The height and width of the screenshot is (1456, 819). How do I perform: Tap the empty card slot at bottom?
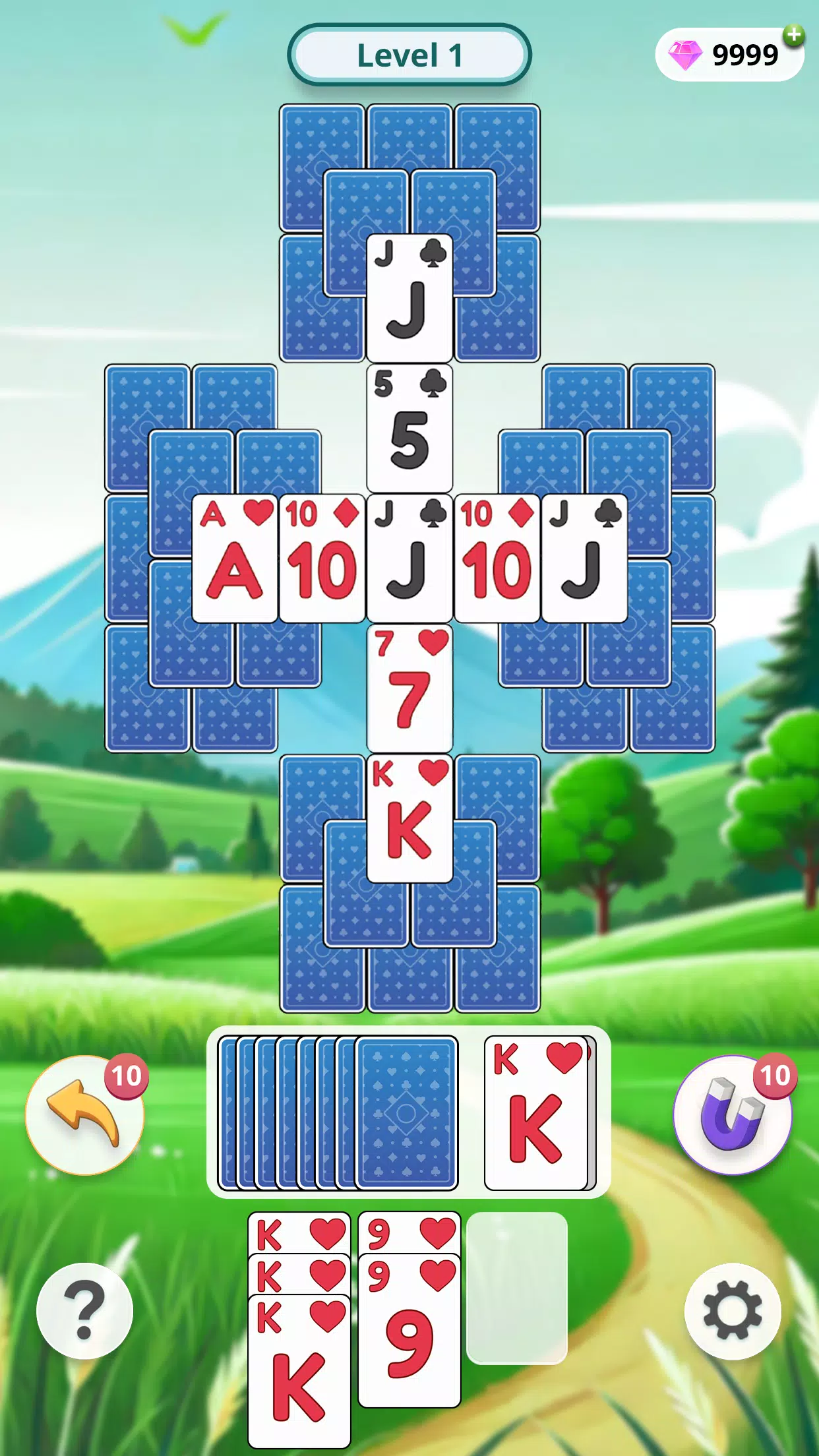click(516, 1287)
